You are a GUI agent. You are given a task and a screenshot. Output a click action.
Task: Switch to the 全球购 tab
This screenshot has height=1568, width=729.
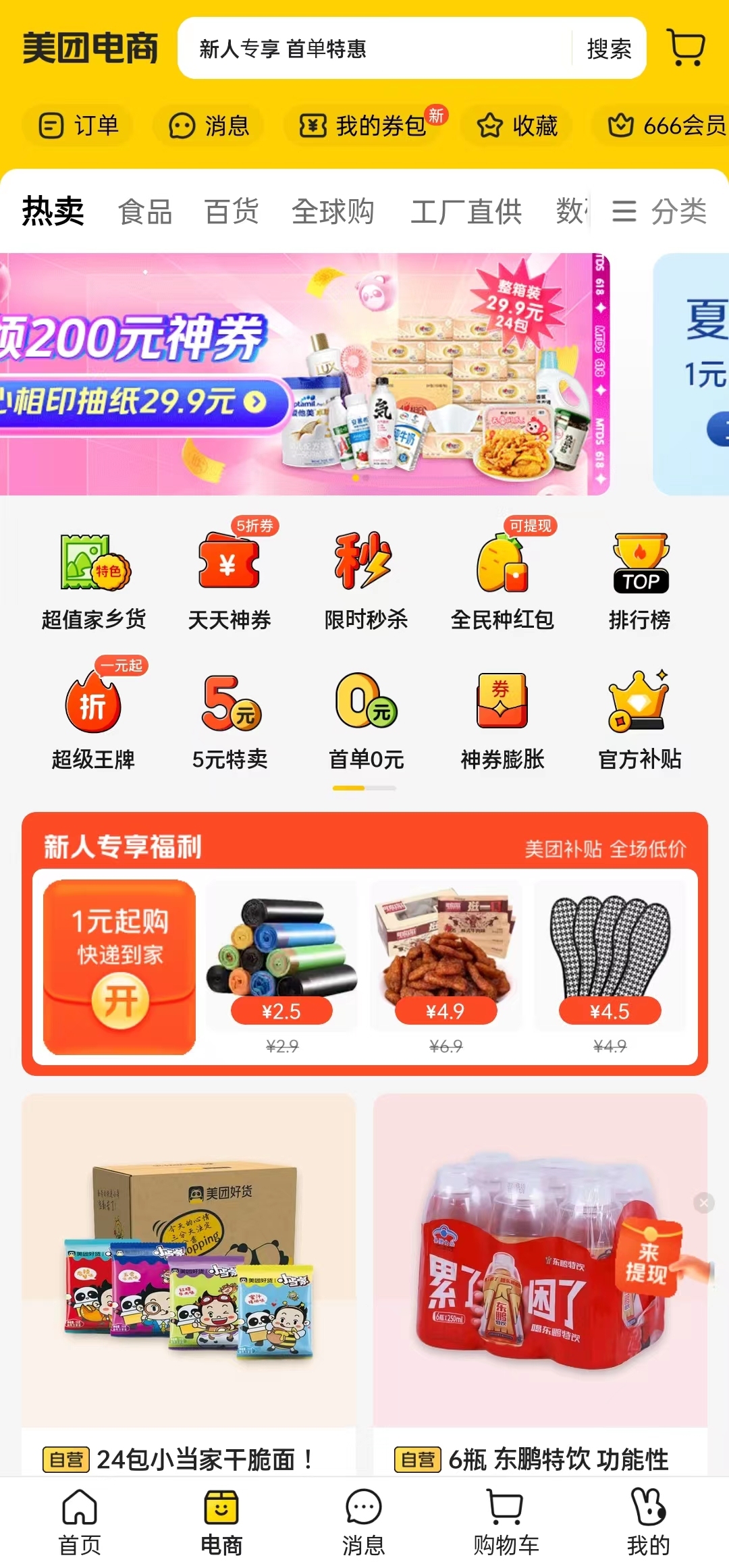(333, 211)
